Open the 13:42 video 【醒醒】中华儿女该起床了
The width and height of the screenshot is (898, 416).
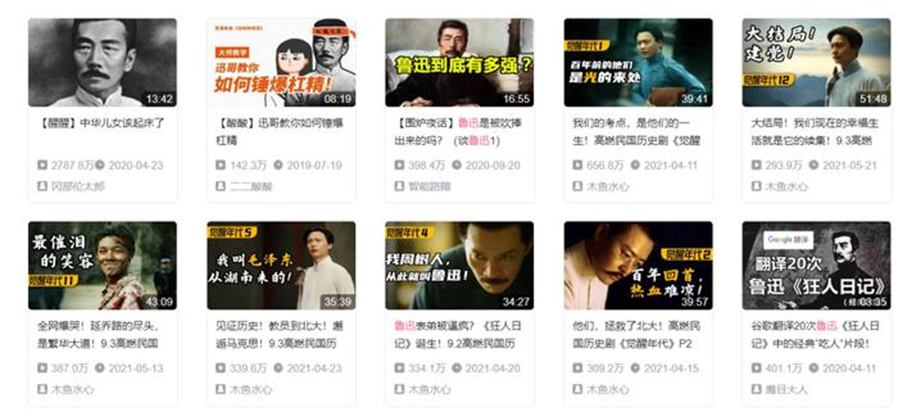click(102, 62)
